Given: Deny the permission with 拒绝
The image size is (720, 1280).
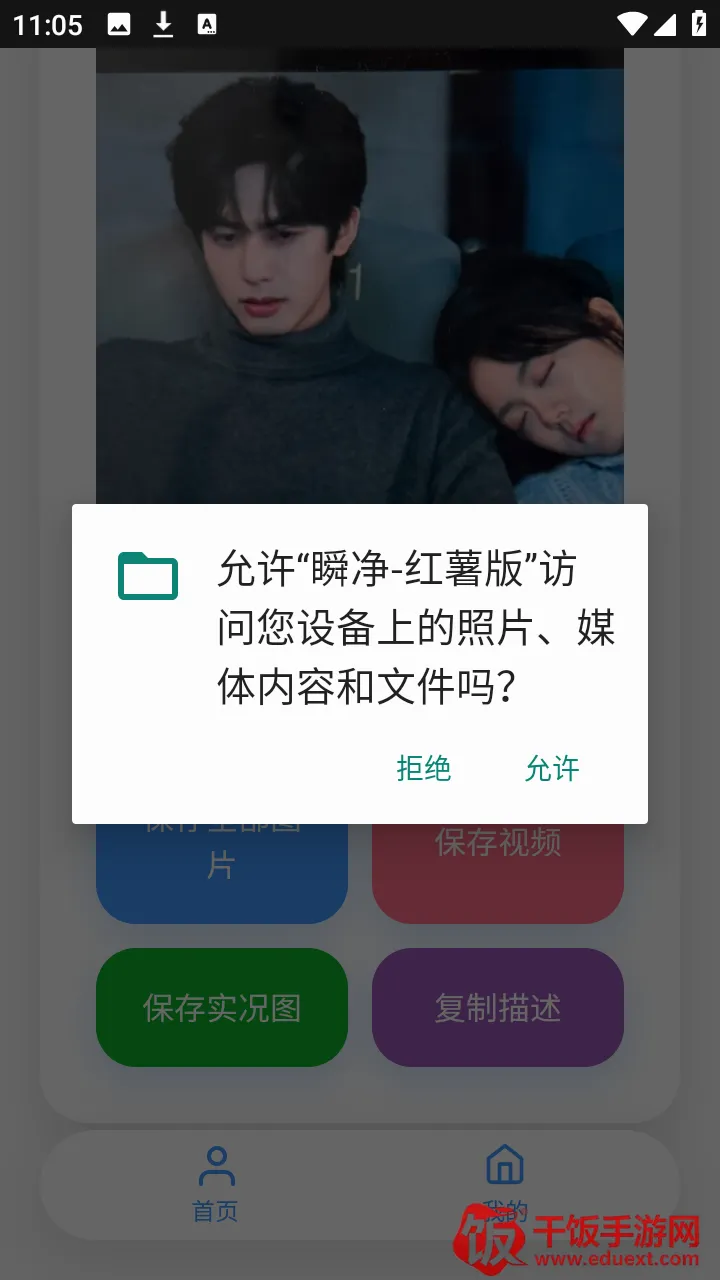Looking at the screenshot, I should coord(424,768).
